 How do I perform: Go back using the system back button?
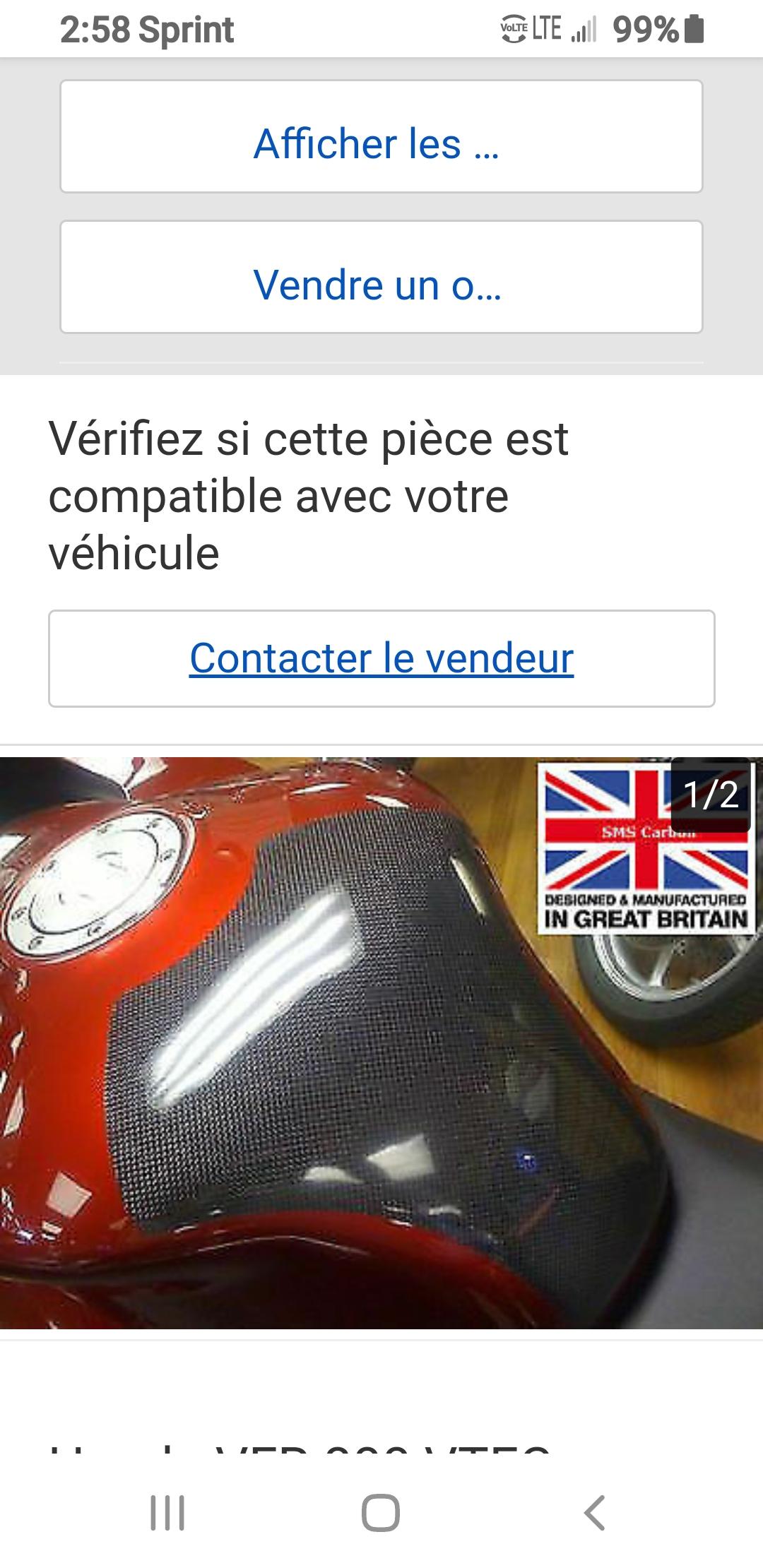(595, 1512)
